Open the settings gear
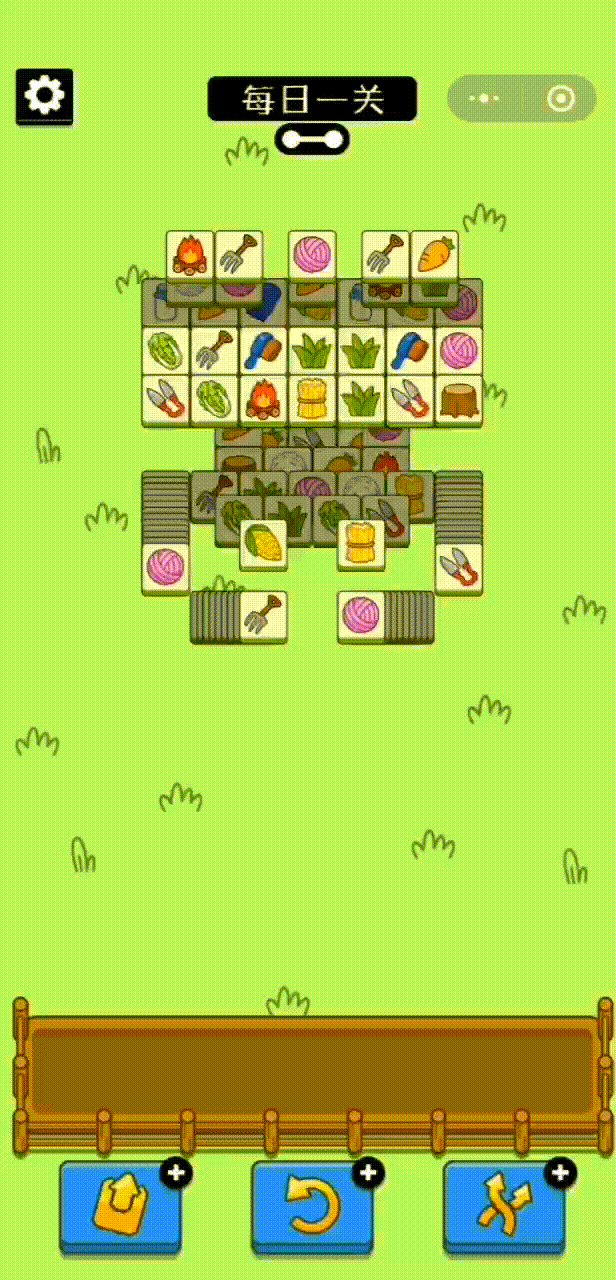The width and height of the screenshot is (616, 1280). (44, 96)
